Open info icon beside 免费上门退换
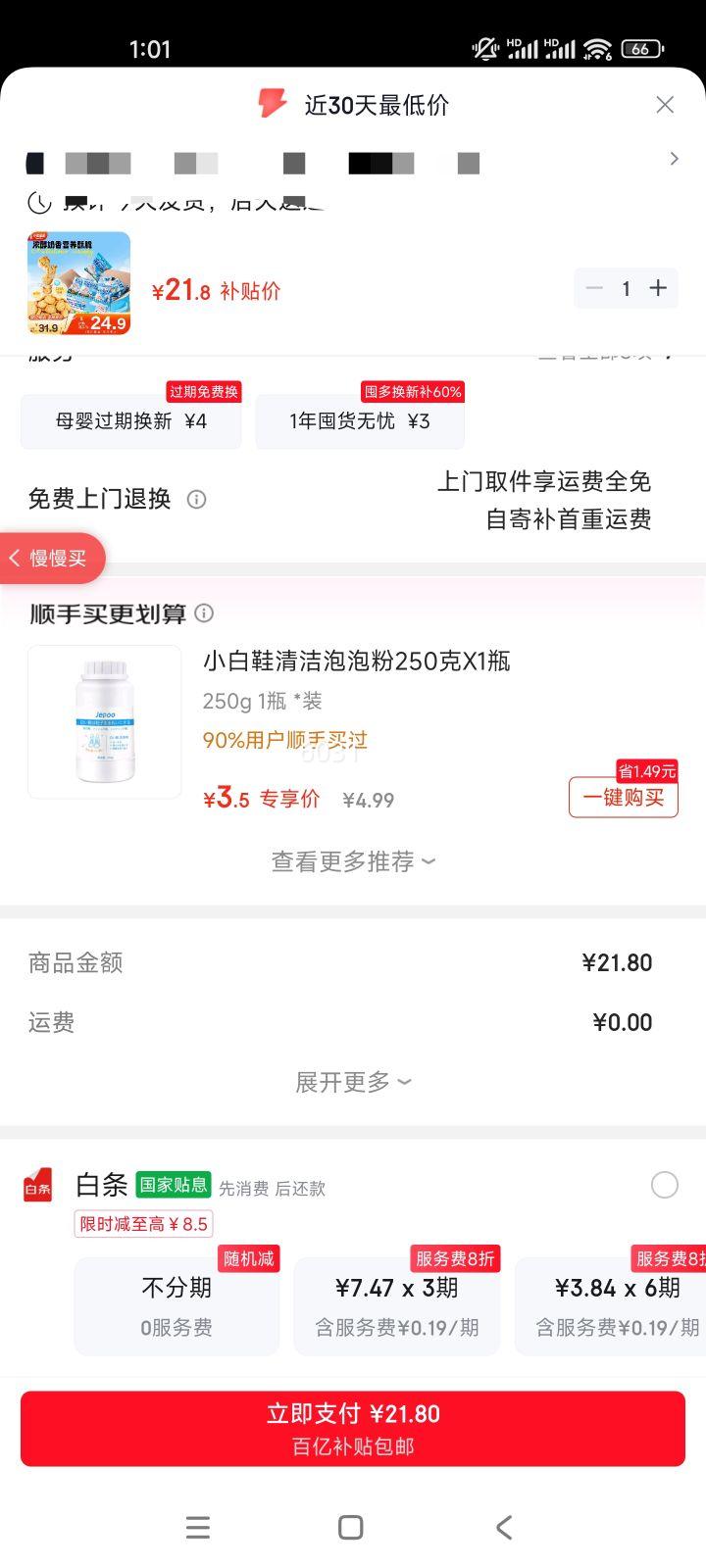The width and height of the screenshot is (706, 1568). [x=196, y=500]
